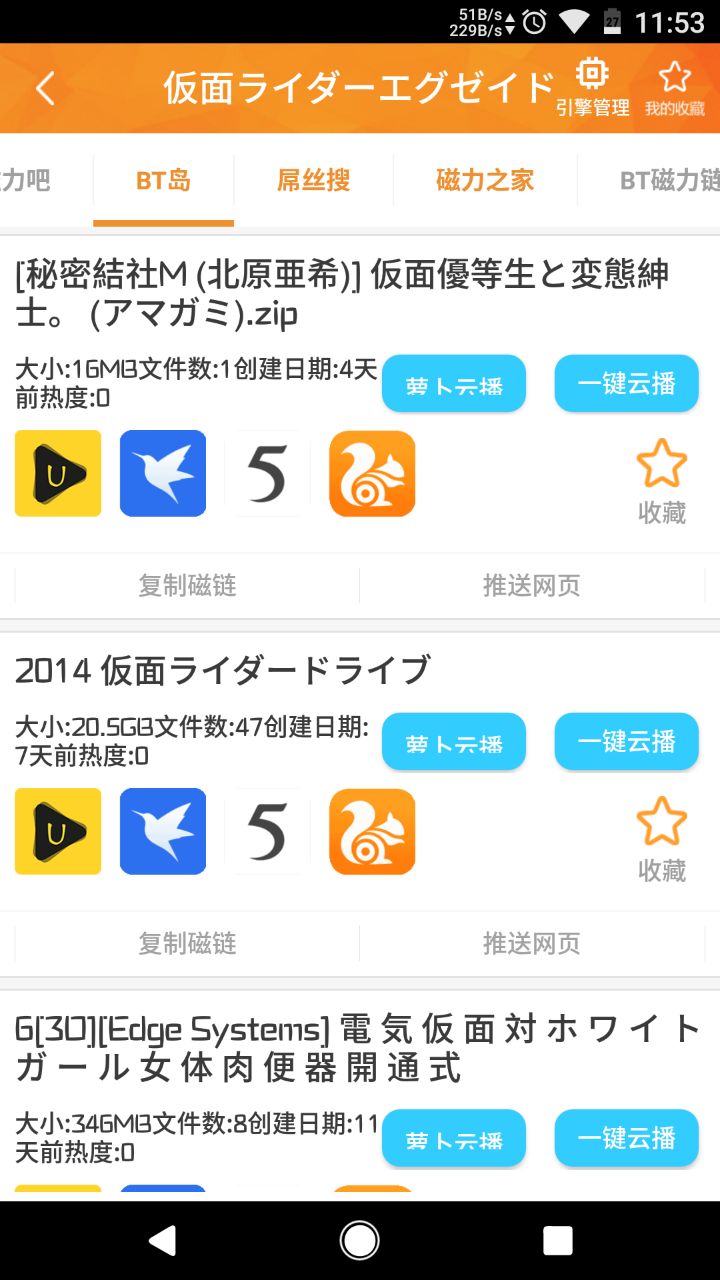Viewport: 720px width, 1280px height.
Task: Open 2014 仮面ライダードライブ with blue bird icon
Action: pos(163,832)
